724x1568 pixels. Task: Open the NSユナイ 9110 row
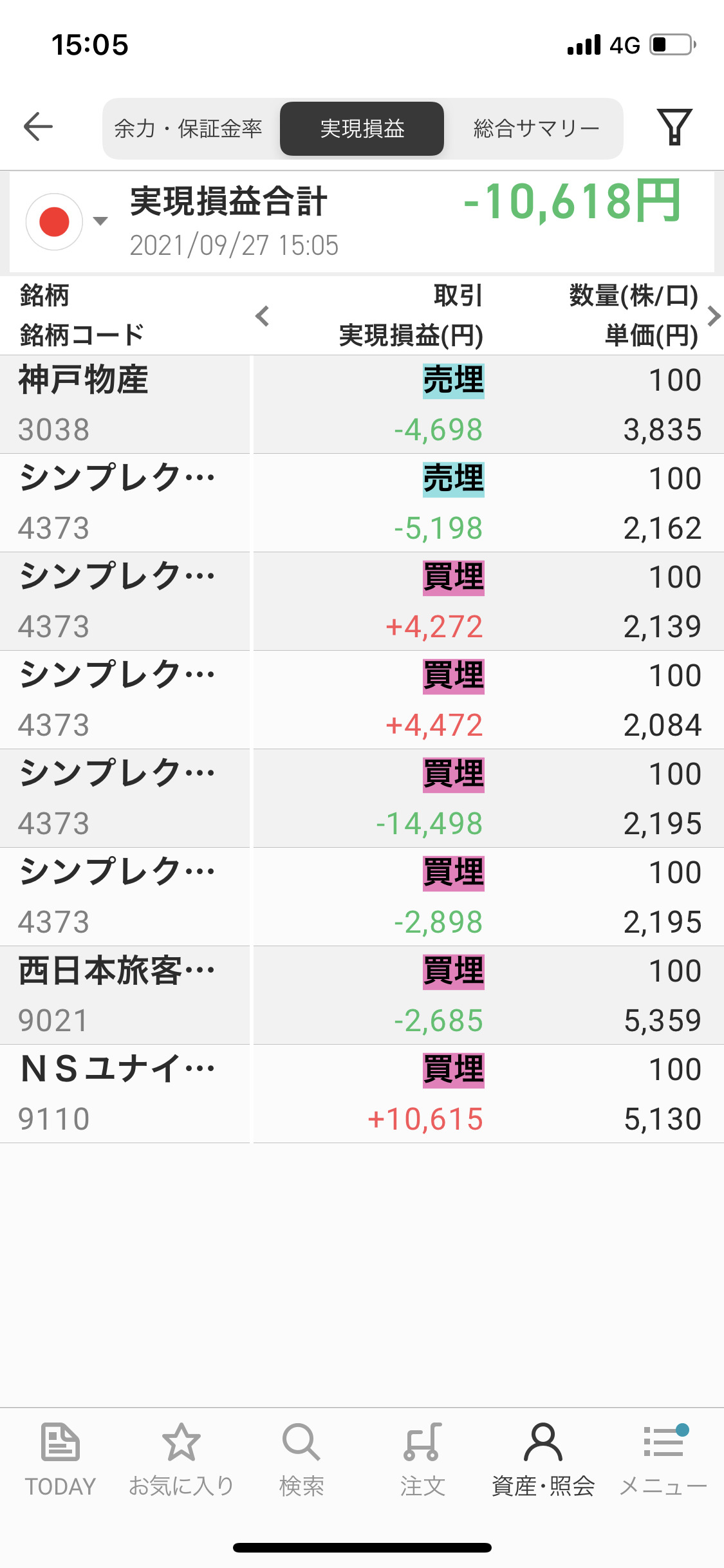coord(362,1094)
